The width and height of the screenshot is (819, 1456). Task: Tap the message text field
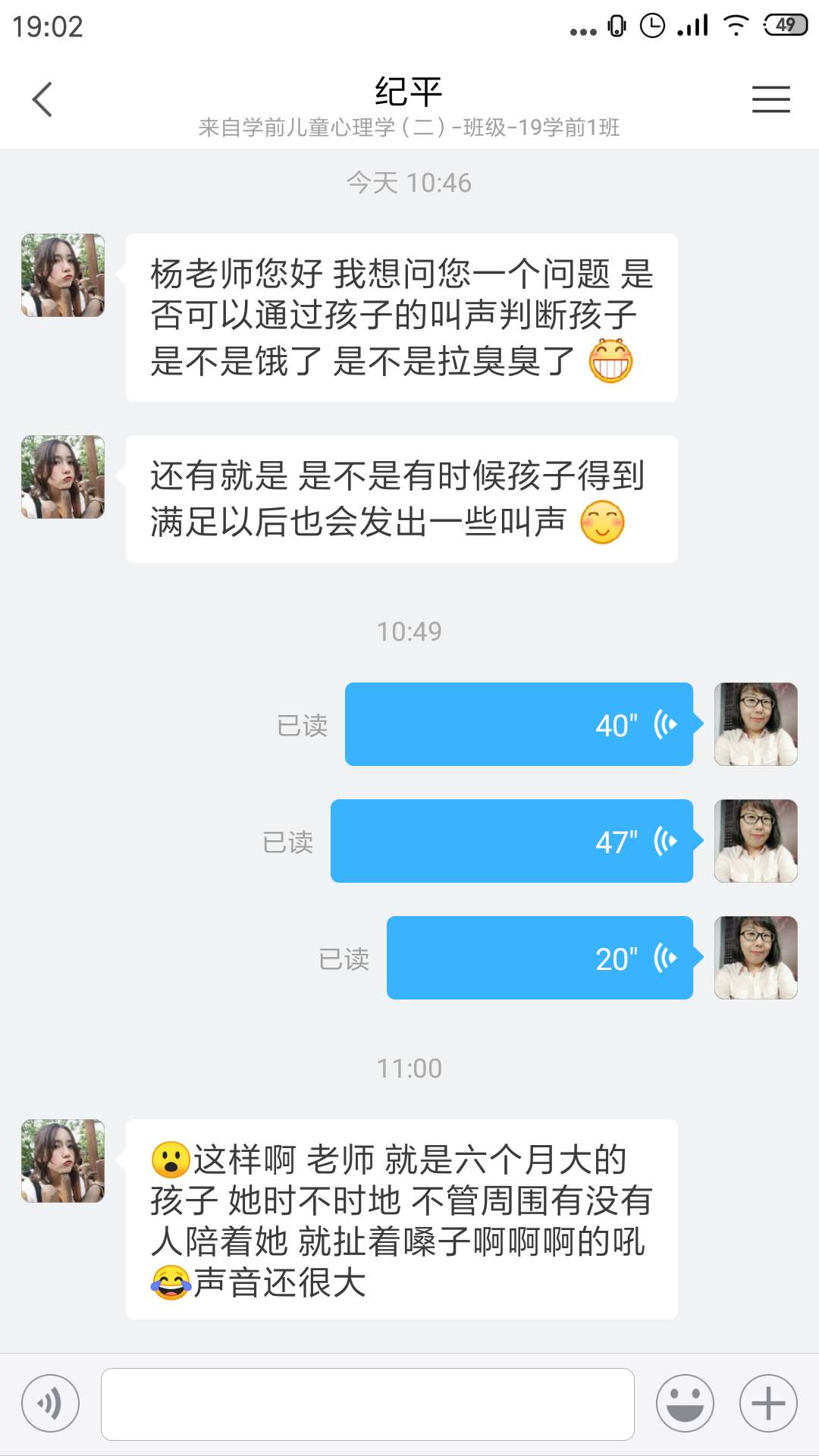pyautogui.click(x=368, y=1404)
